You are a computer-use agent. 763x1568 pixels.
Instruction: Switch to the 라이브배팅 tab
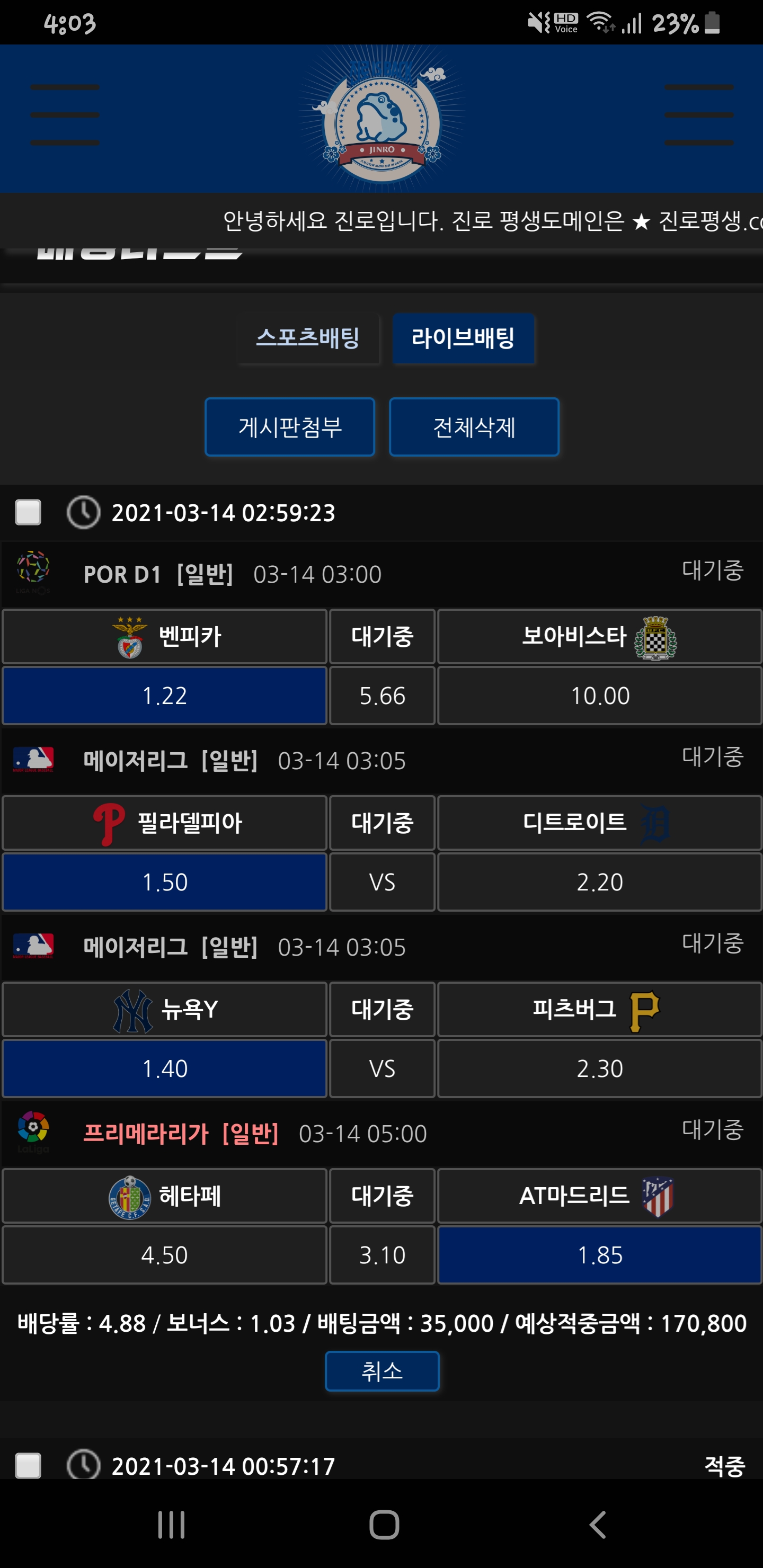tap(464, 338)
